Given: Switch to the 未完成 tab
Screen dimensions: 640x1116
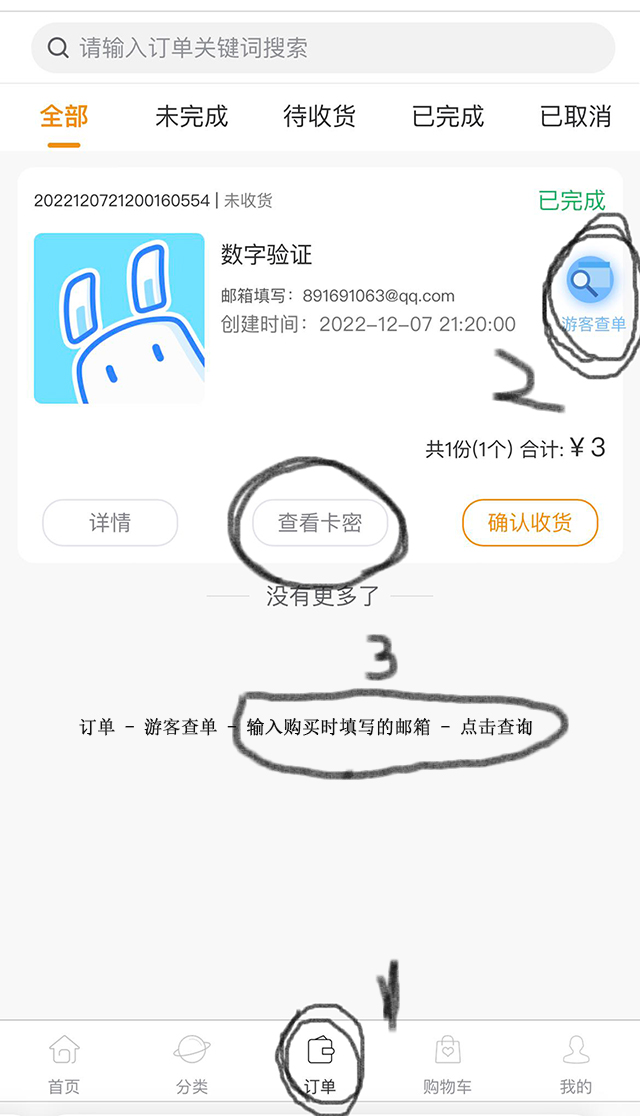Looking at the screenshot, I should (x=192, y=116).
